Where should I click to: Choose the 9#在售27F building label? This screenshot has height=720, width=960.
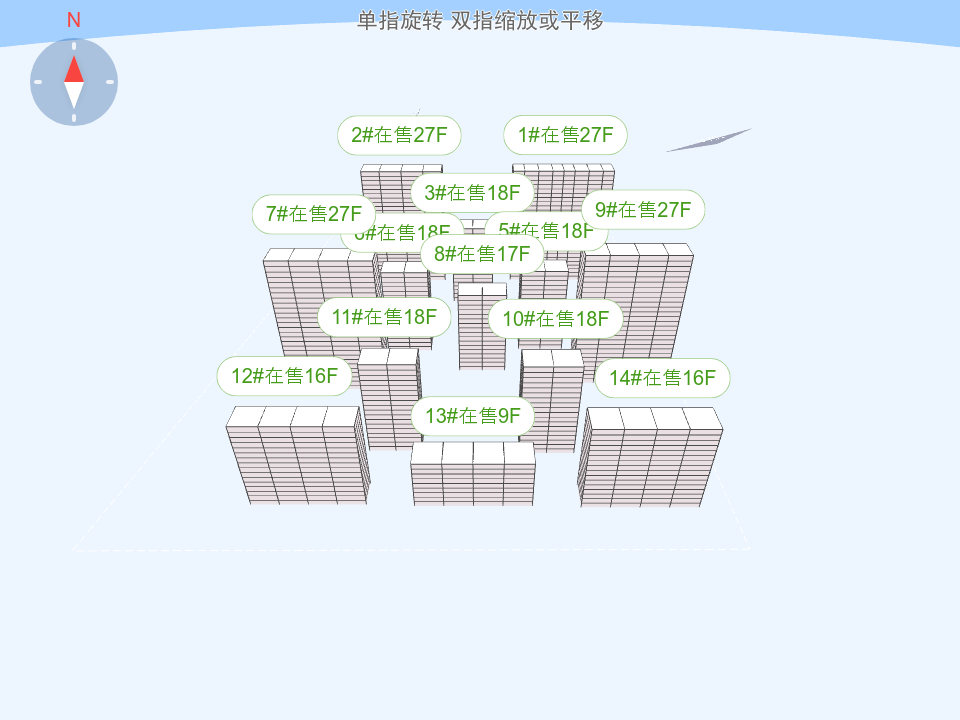click(643, 210)
